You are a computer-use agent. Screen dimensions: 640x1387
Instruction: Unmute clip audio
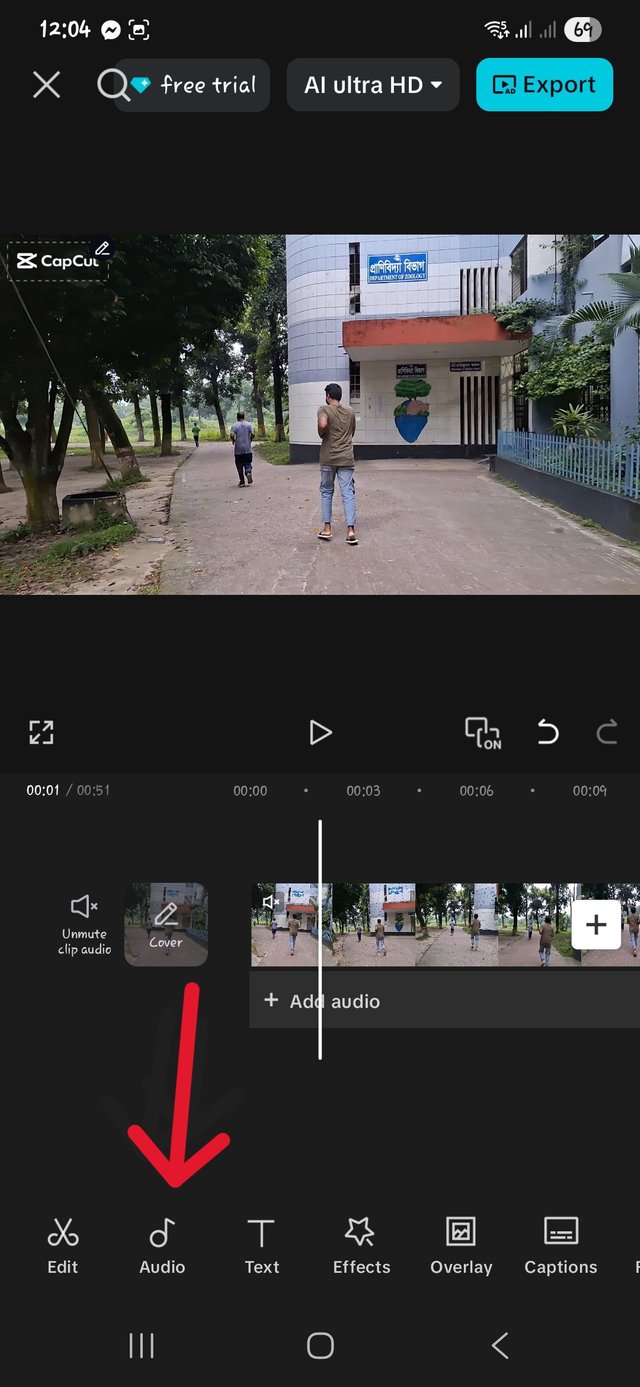coord(84,924)
